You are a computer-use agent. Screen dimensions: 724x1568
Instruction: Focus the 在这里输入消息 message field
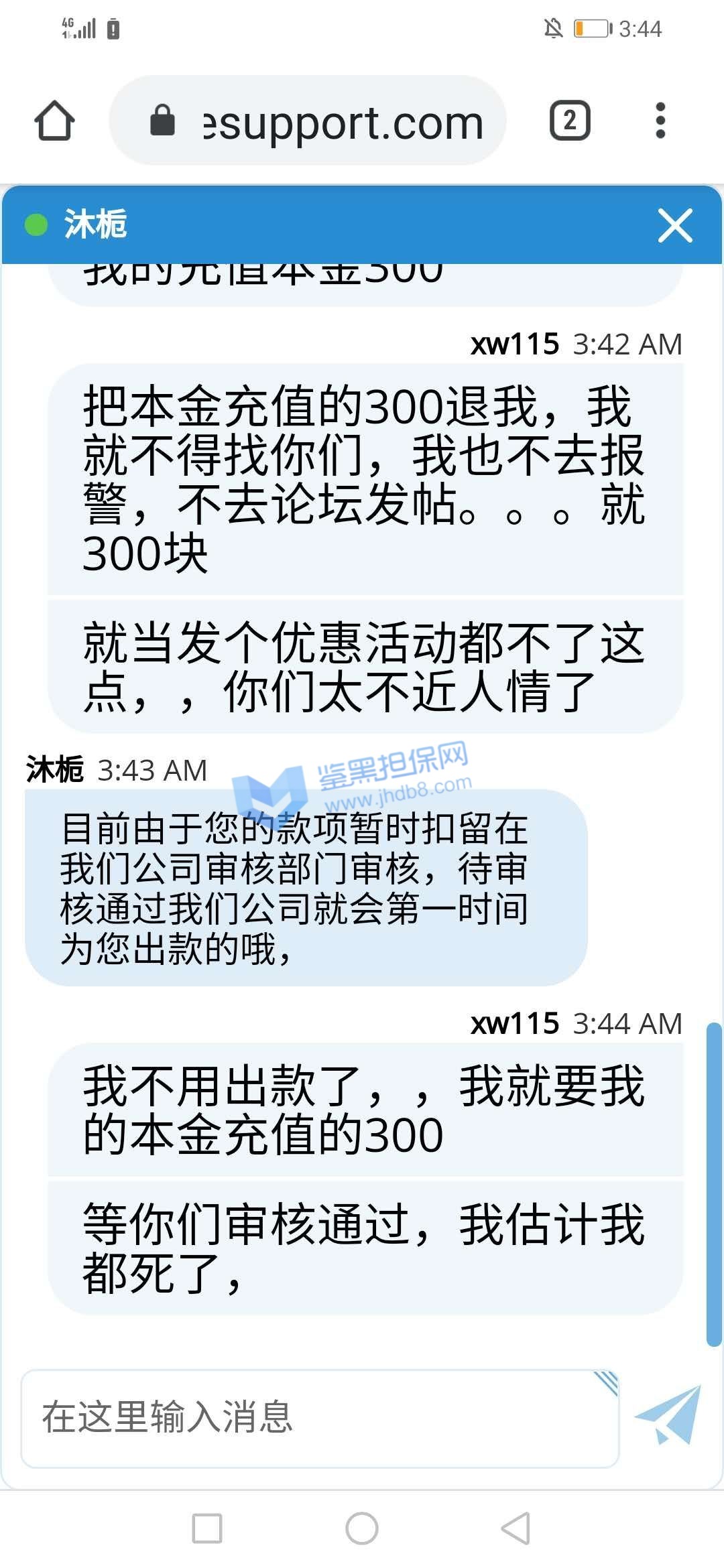pos(319,1417)
